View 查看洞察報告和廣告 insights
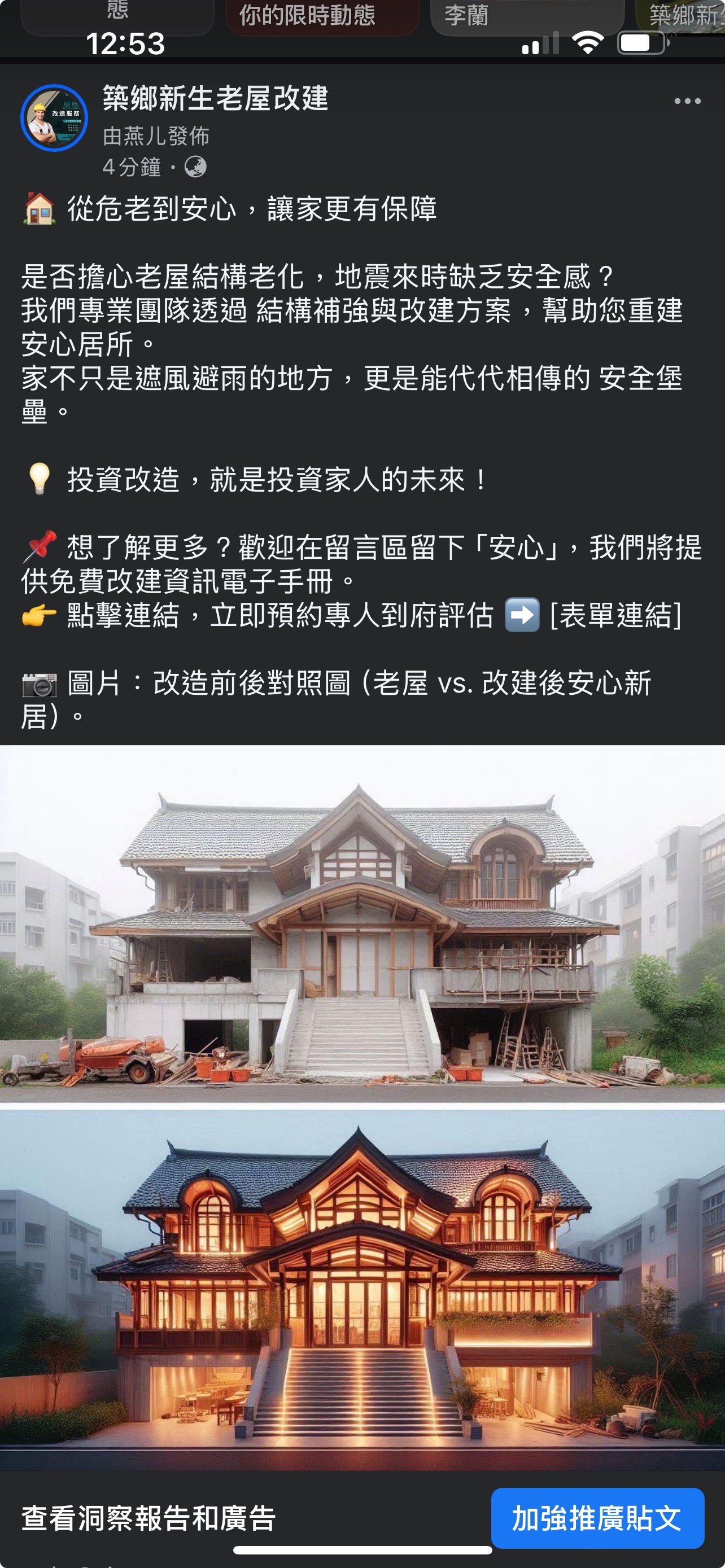Screen dimensions: 725x1568 coord(149,1517)
